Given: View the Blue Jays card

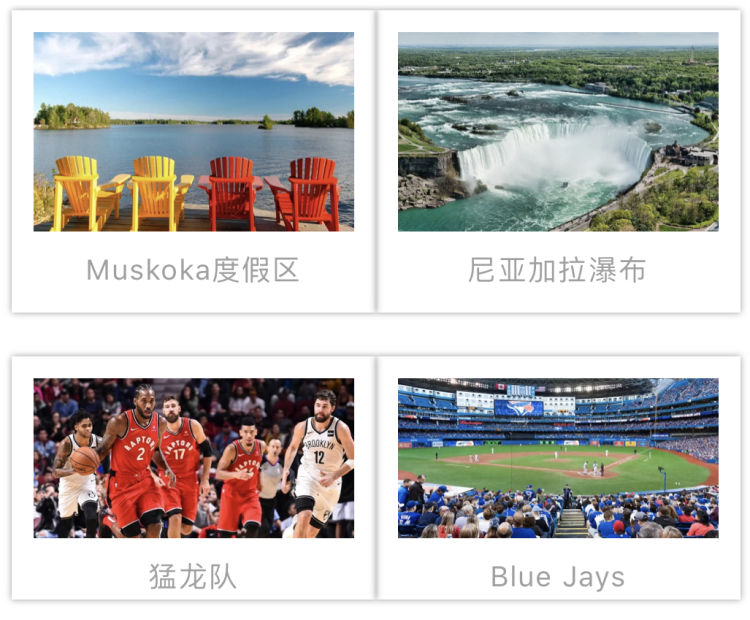Looking at the screenshot, I should [x=558, y=478].
